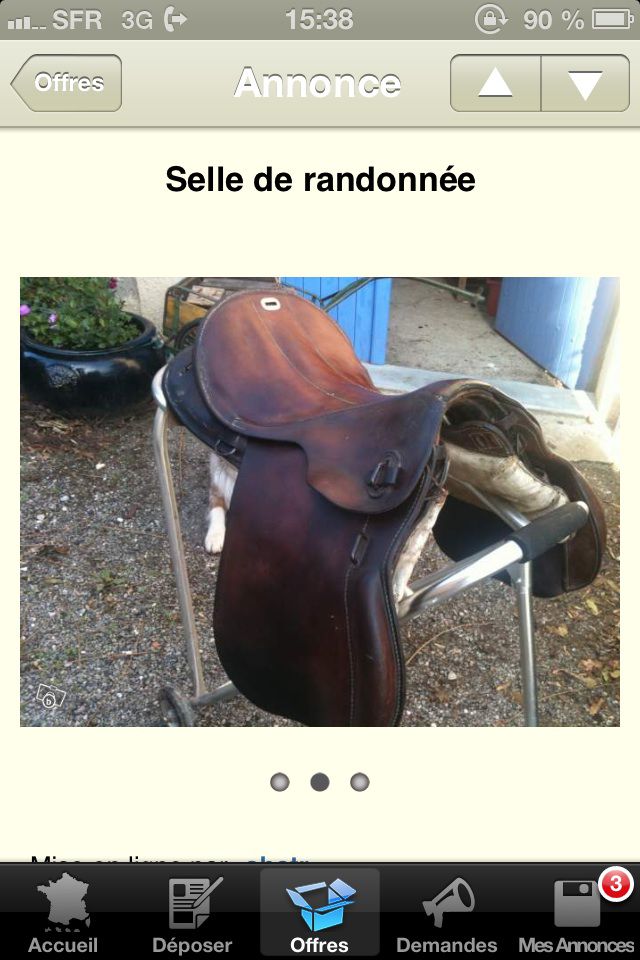This screenshot has width=640, height=960.
Task: Show the next listing with down arrow
Action: (x=585, y=83)
